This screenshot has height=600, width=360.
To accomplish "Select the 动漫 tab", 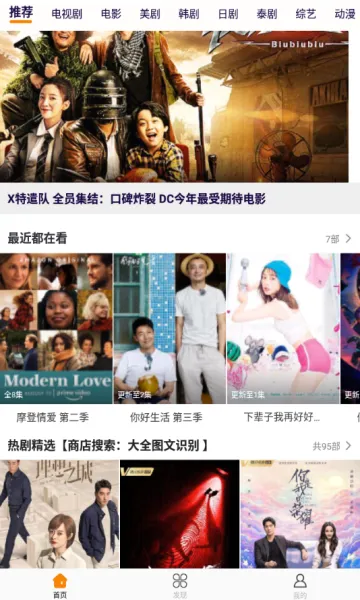I will point(345,14).
